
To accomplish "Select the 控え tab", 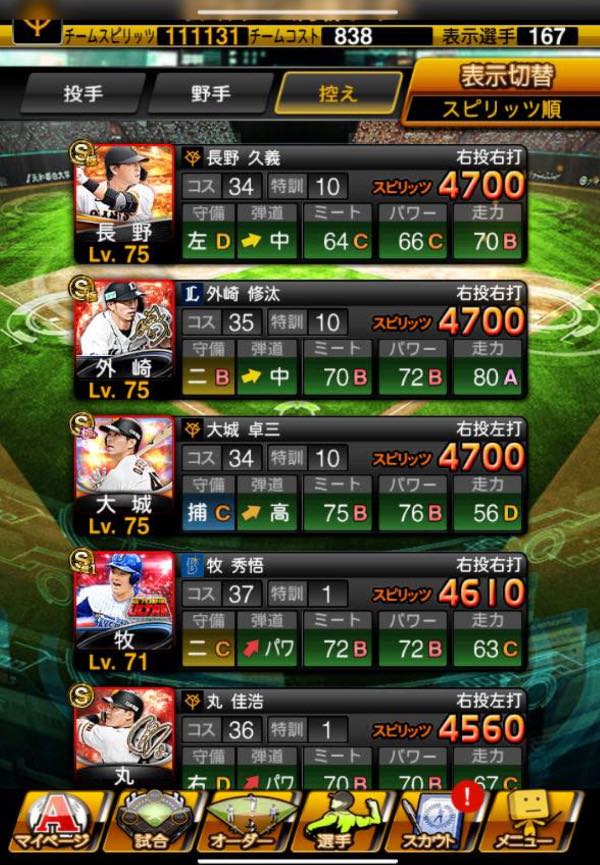I will 335,94.
